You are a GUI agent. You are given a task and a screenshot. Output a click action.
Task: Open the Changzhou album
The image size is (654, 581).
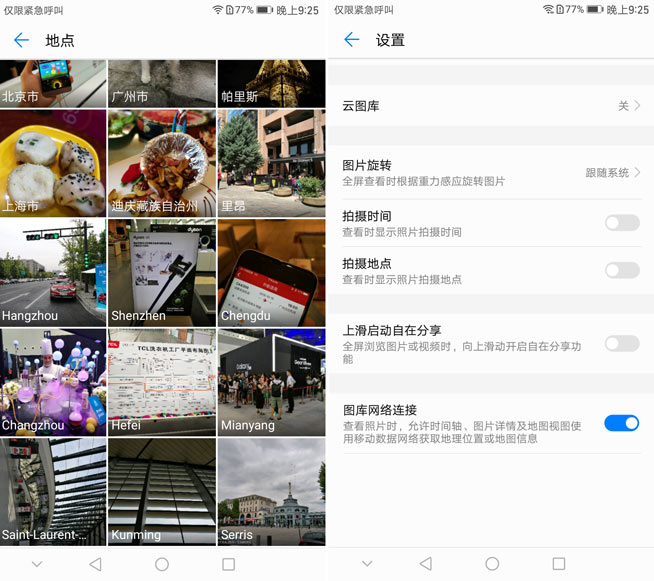pos(53,382)
